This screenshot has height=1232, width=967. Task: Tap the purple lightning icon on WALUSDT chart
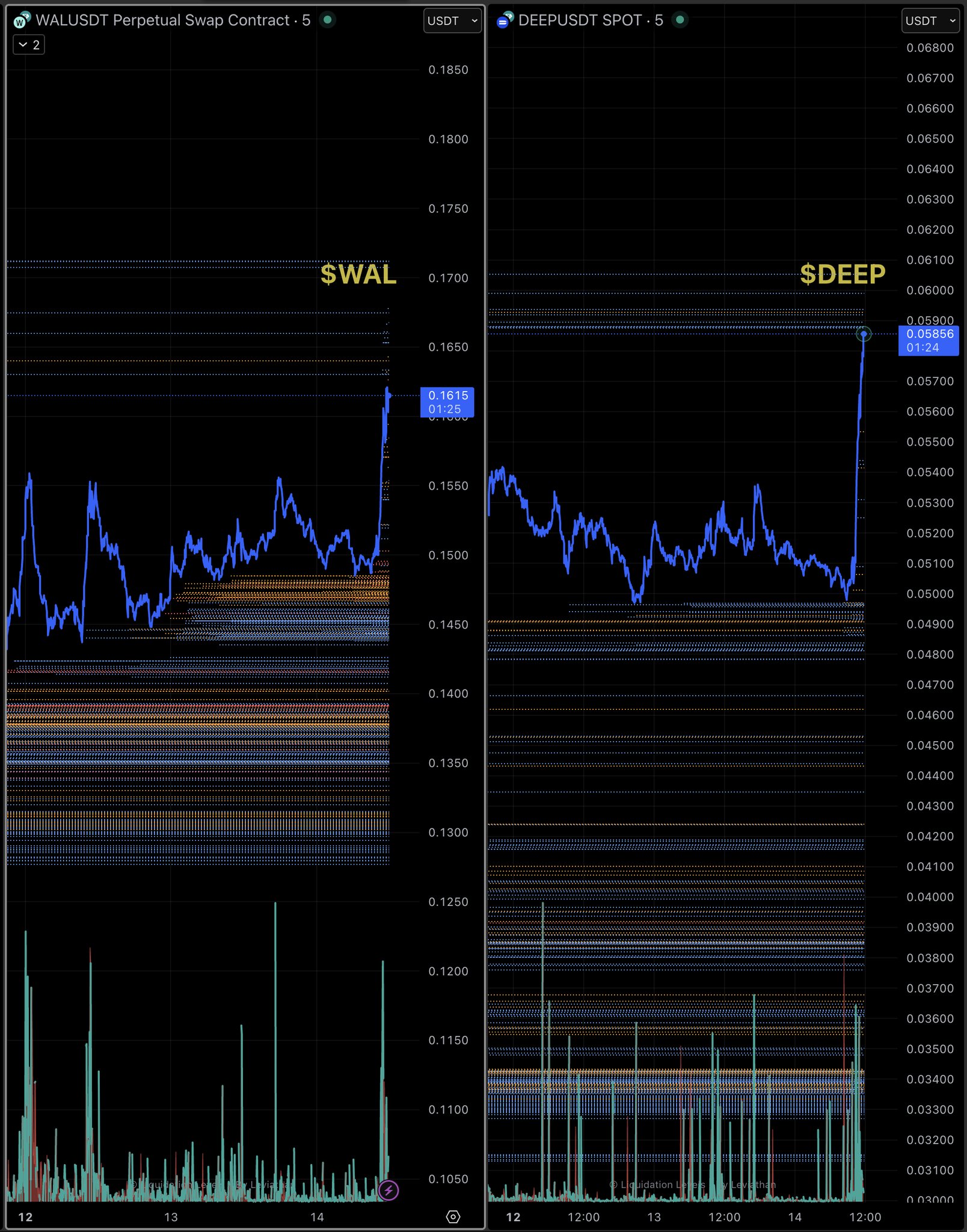[388, 1190]
